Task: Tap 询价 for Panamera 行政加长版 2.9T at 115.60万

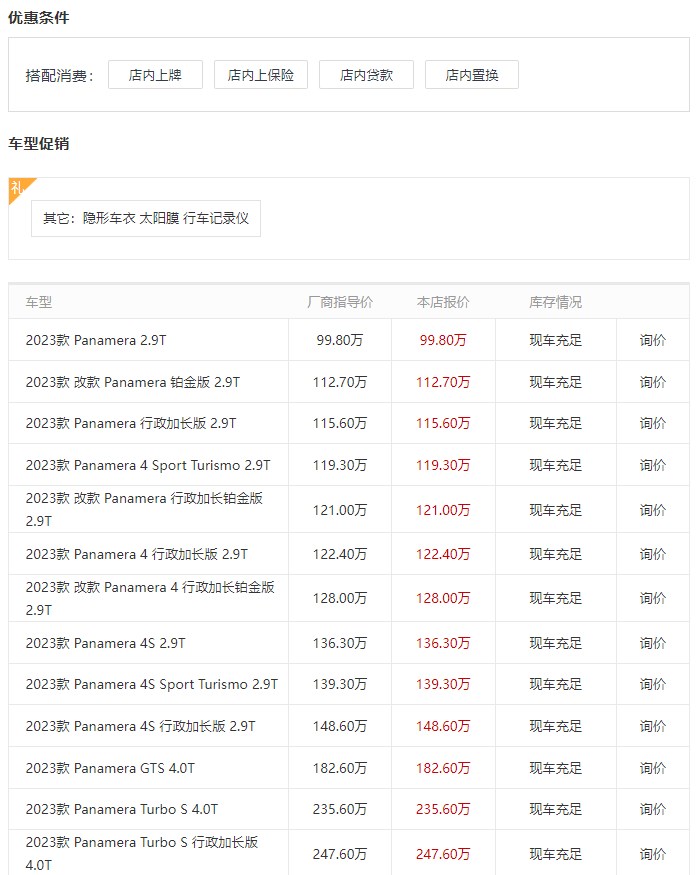Action: tap(653, 423)
